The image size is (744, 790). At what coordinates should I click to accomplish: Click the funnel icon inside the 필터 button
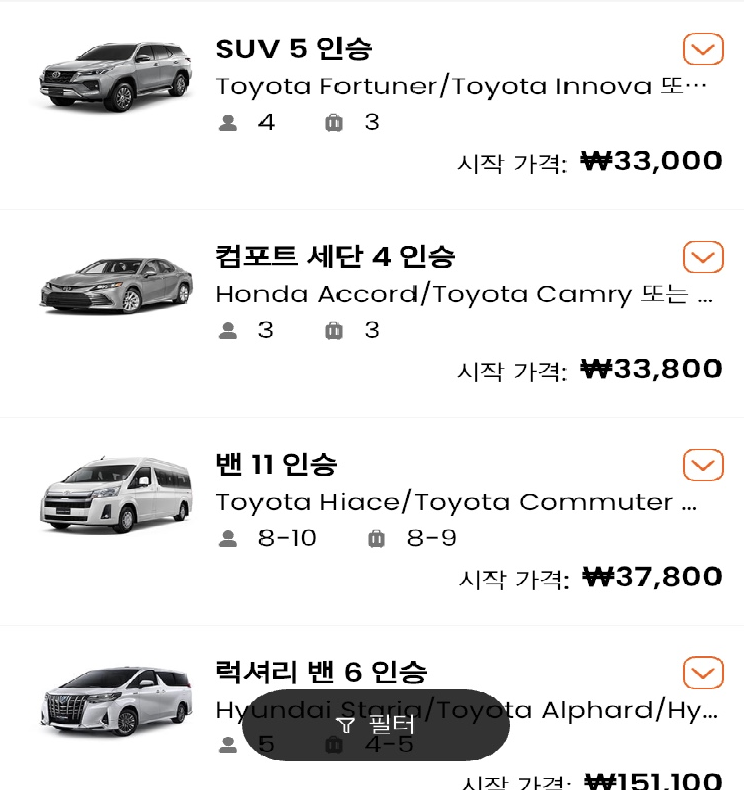[346, 727]
